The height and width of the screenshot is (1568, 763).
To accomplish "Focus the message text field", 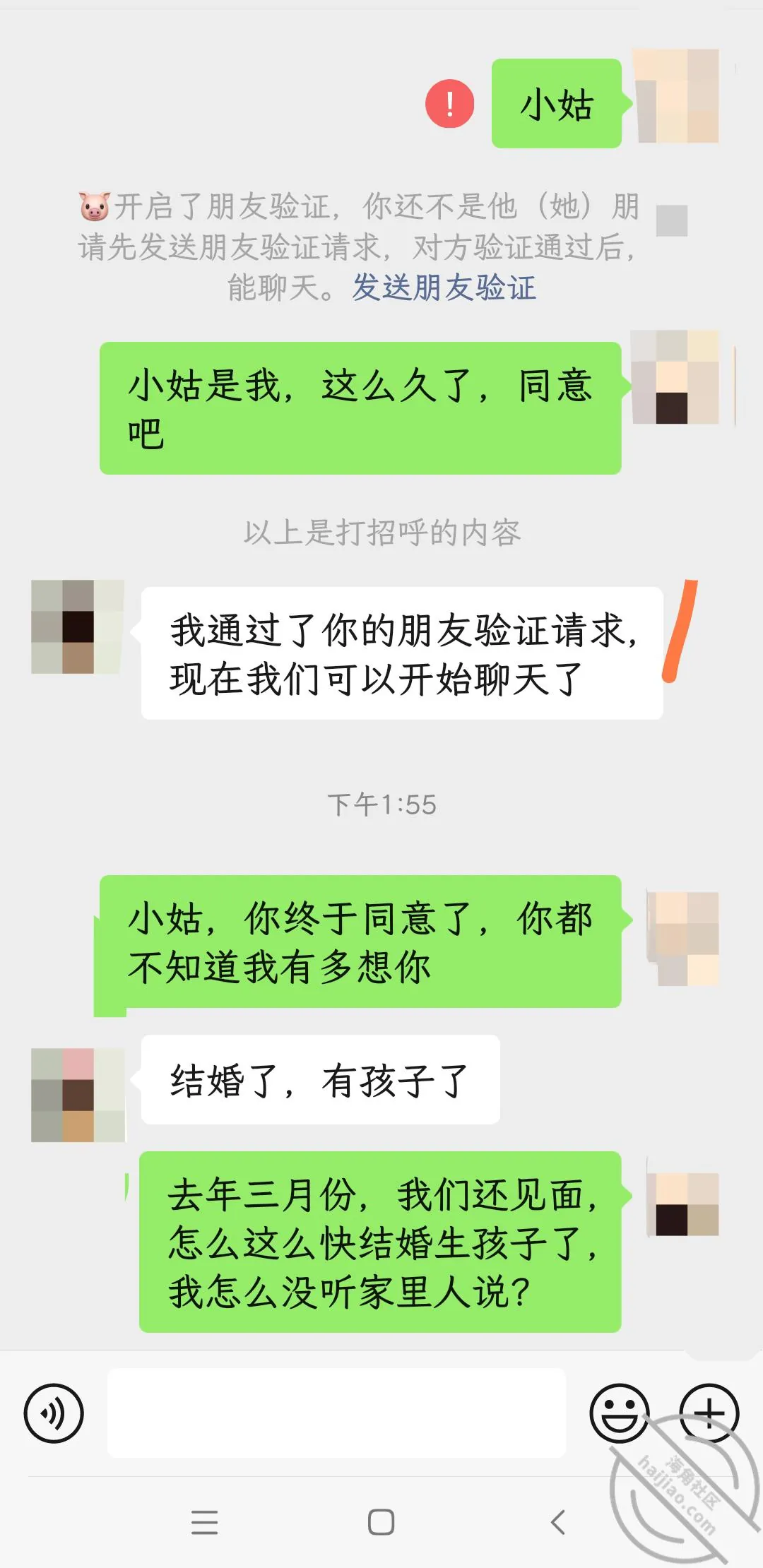I will point(336,1413).
